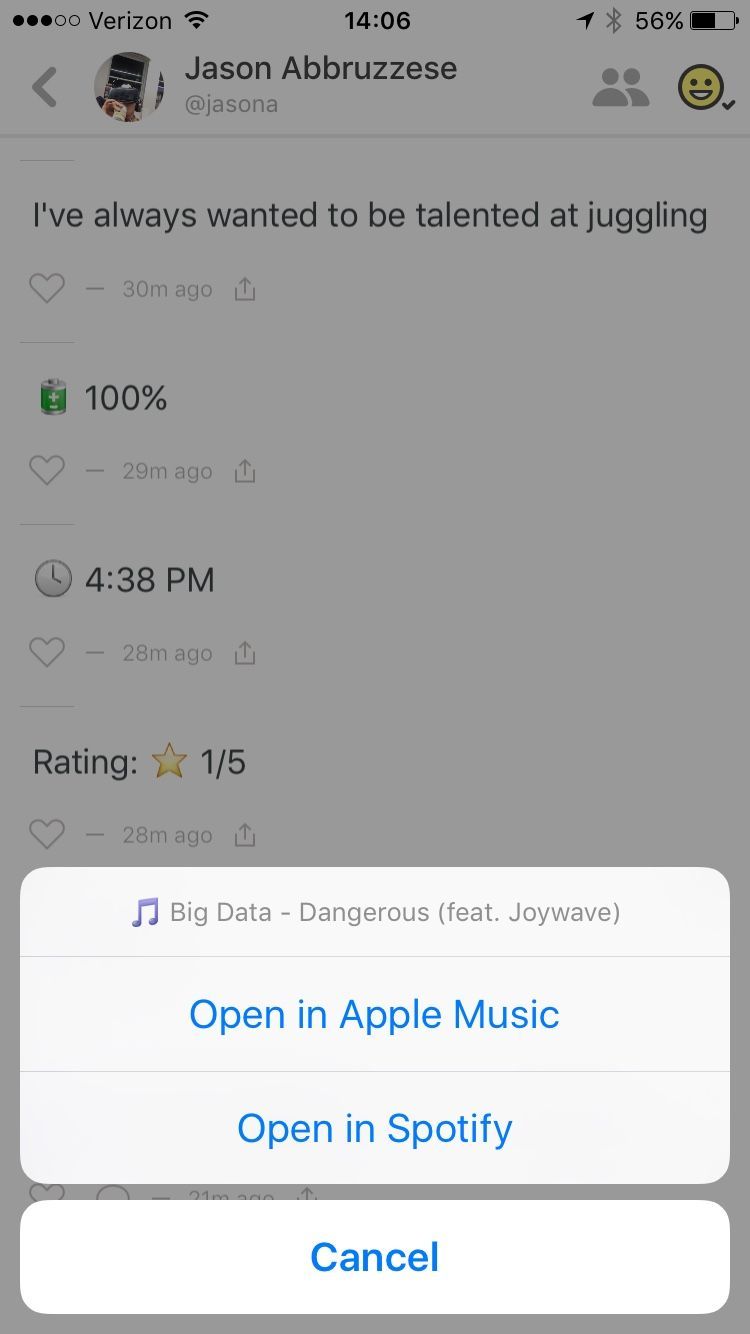750x1334 pixels.
Task: Tap the battery emoji in the 100% post
Action: 52,396
